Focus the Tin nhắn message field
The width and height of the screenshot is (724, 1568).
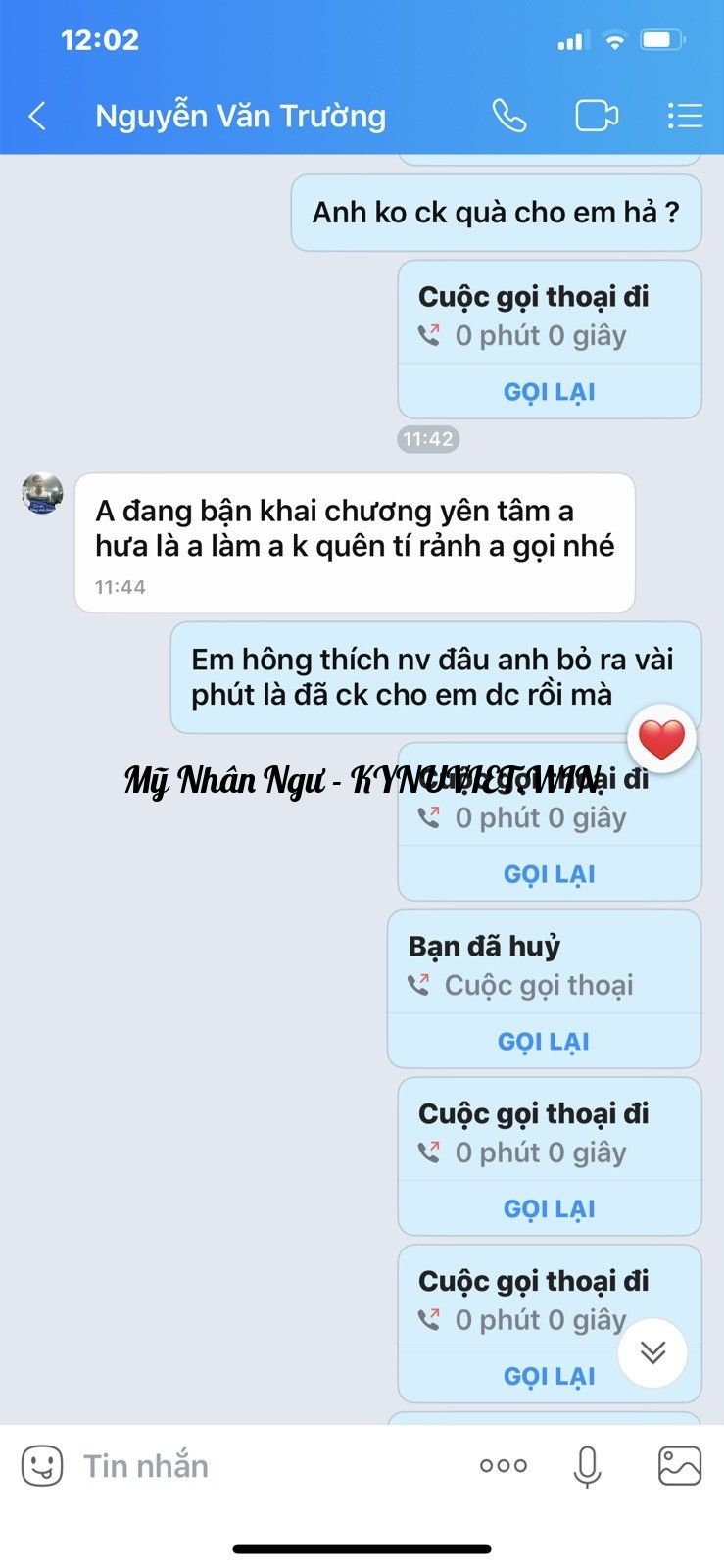tap(265, 1466)
